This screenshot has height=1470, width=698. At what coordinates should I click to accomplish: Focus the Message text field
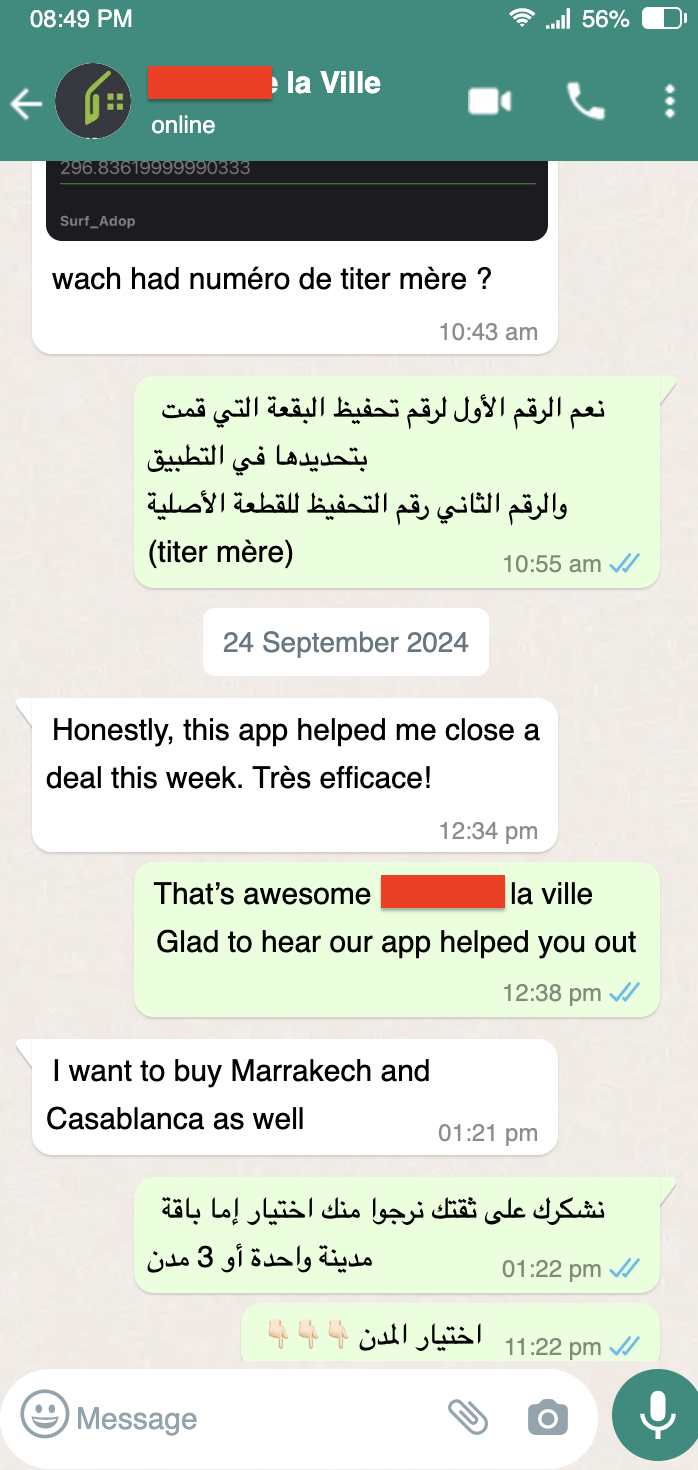[250, 1418]
